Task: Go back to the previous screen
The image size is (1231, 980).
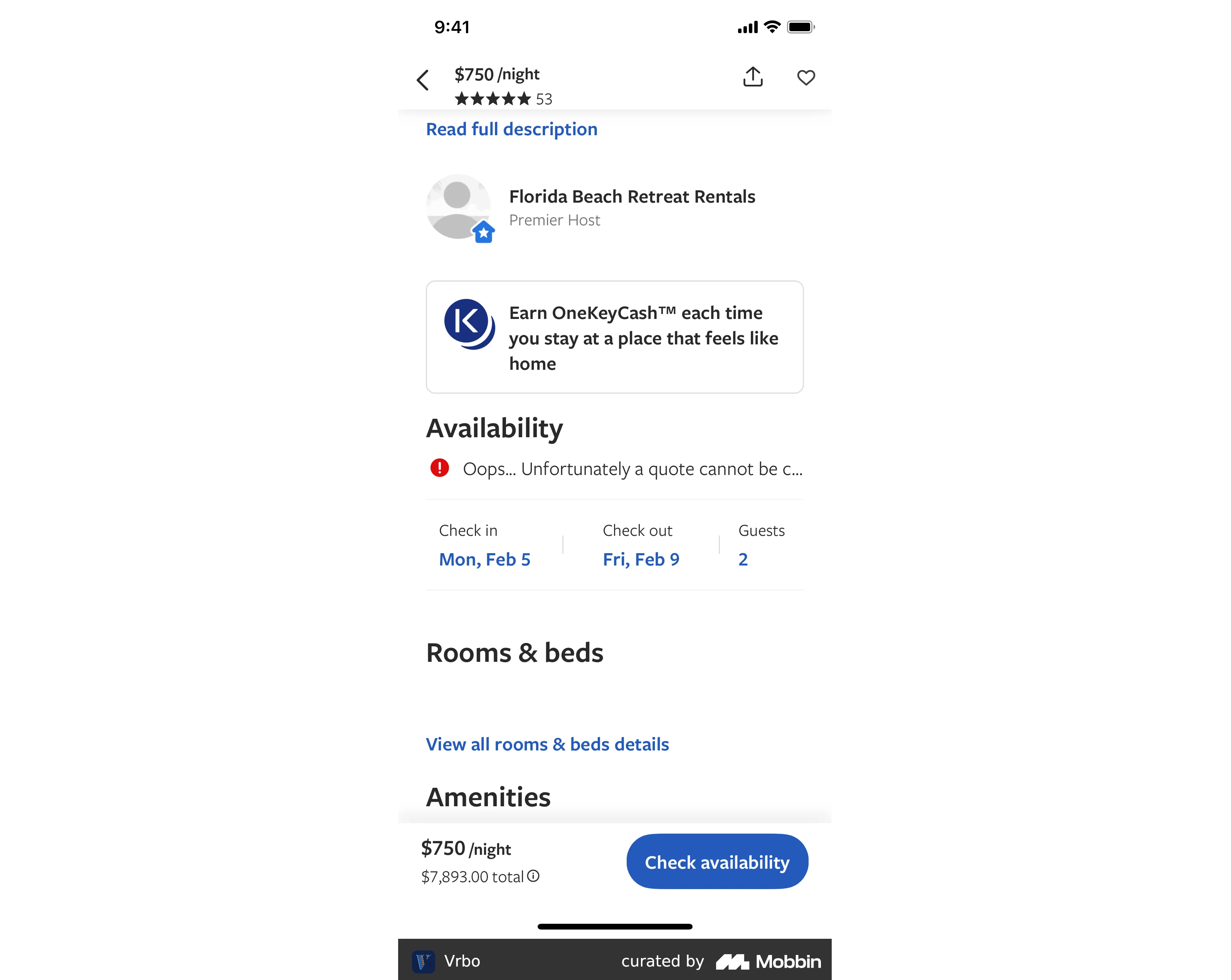Action: 423,80
